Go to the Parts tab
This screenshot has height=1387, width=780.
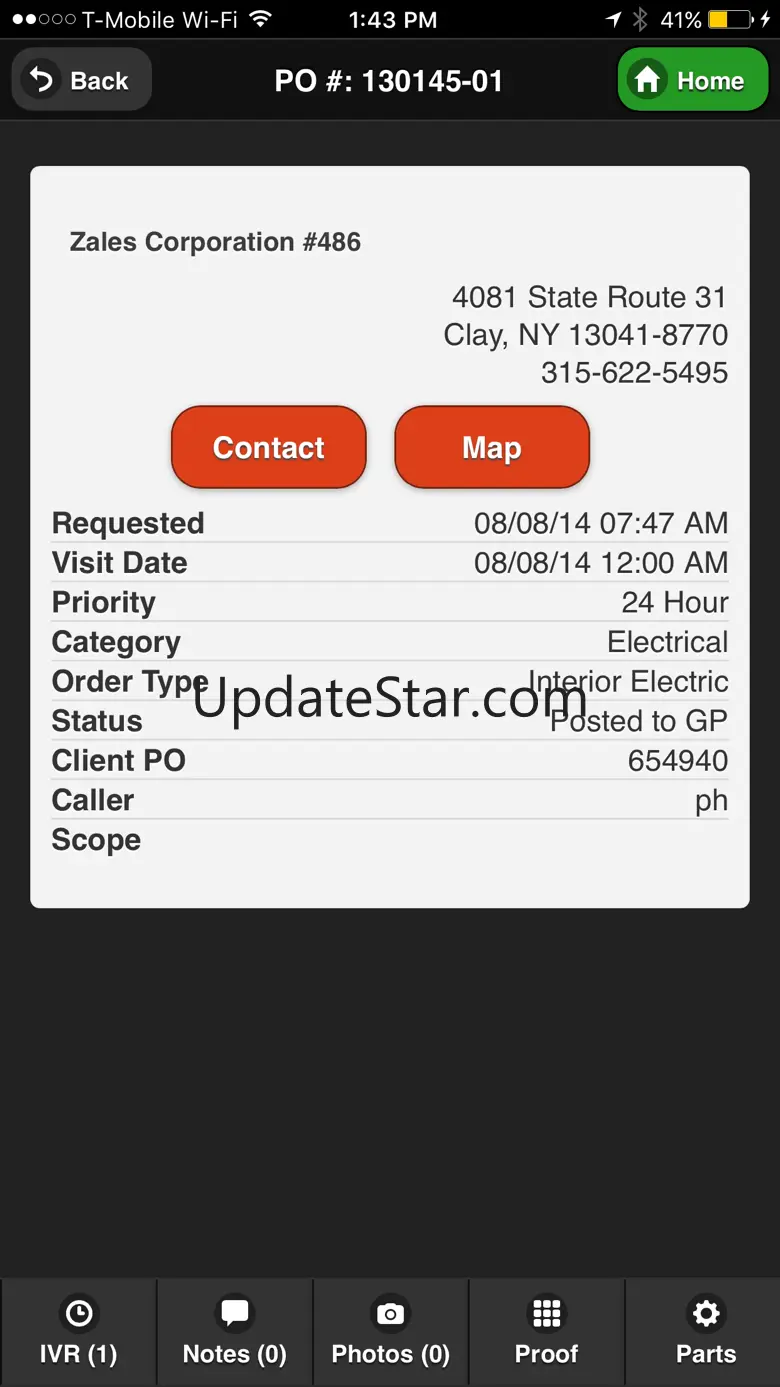[704, 1332]
